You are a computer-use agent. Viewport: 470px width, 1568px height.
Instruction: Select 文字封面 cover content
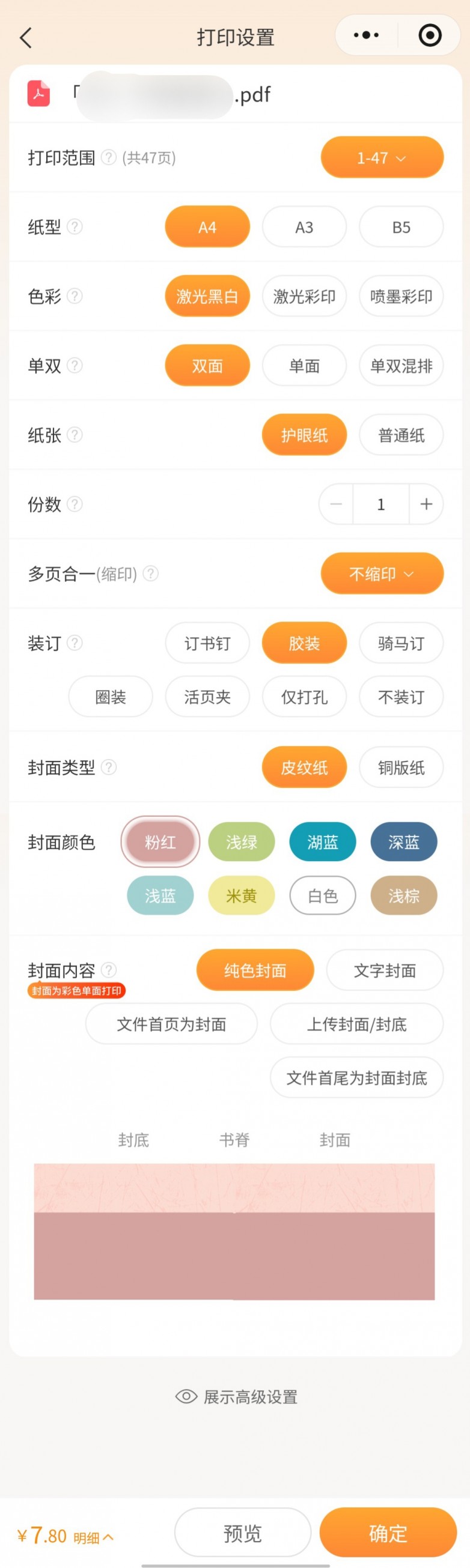coord(384,970)
